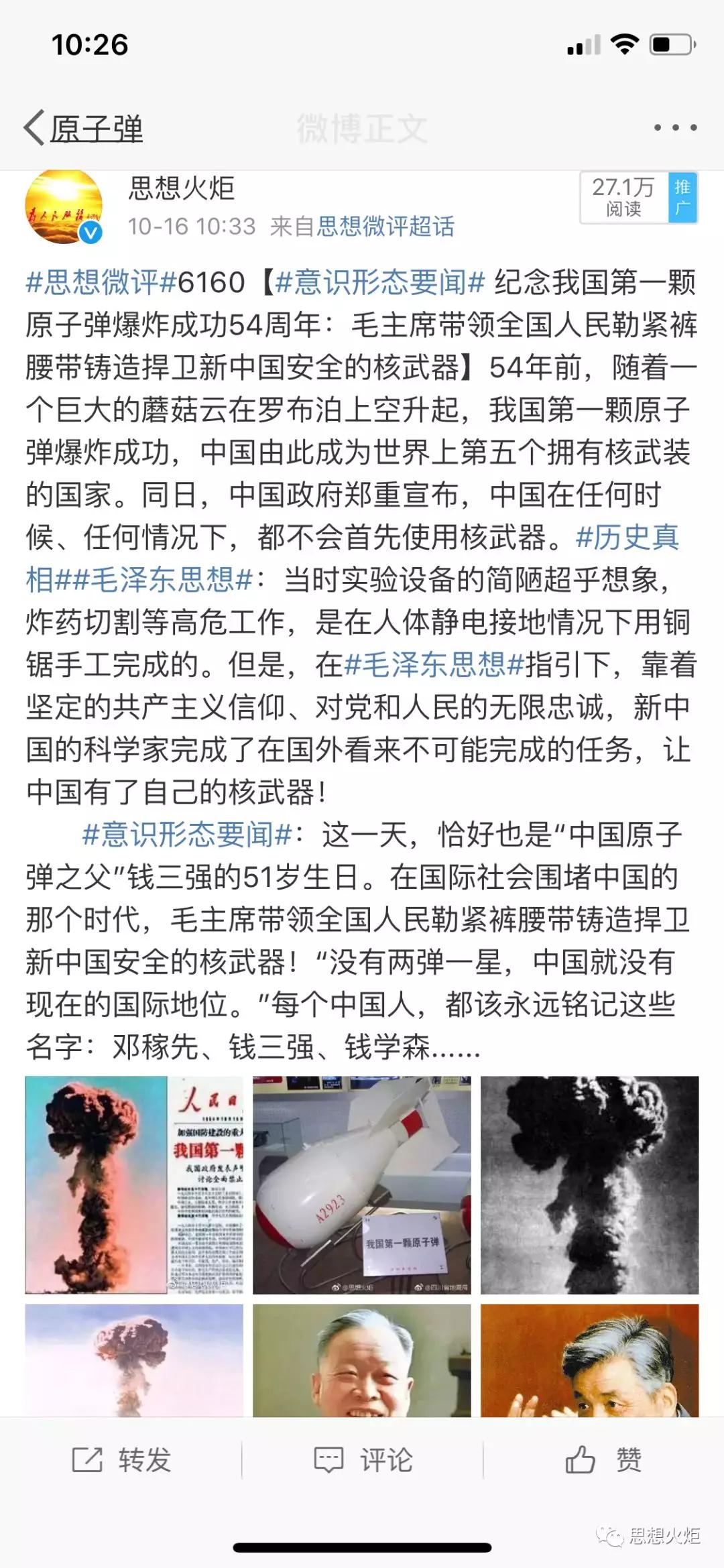This screenshot has height=1568, width=724.
Task: Open 评论 to comment
Action: point(363,1459)
